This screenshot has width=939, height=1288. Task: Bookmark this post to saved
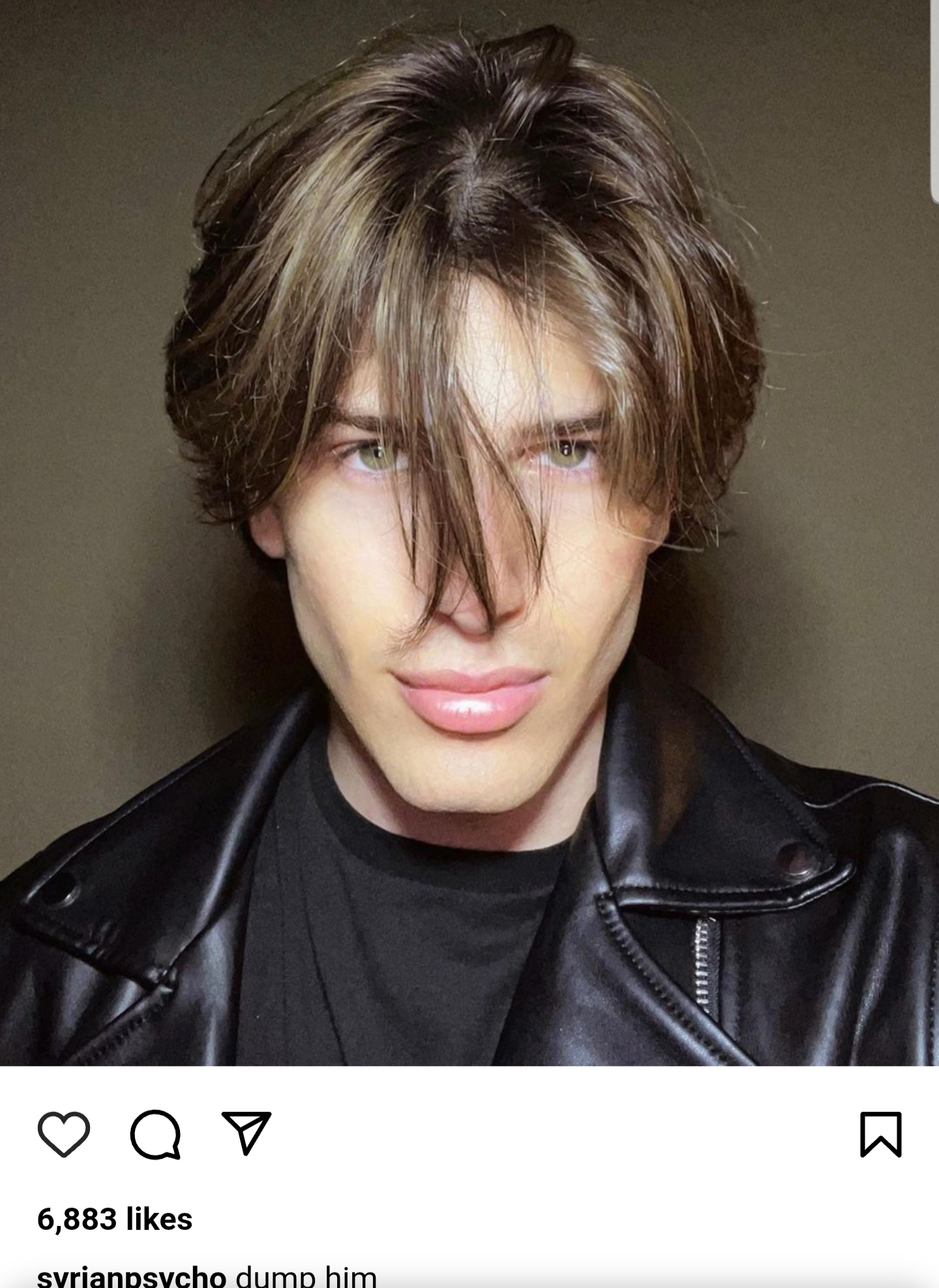pos(880,1135)
